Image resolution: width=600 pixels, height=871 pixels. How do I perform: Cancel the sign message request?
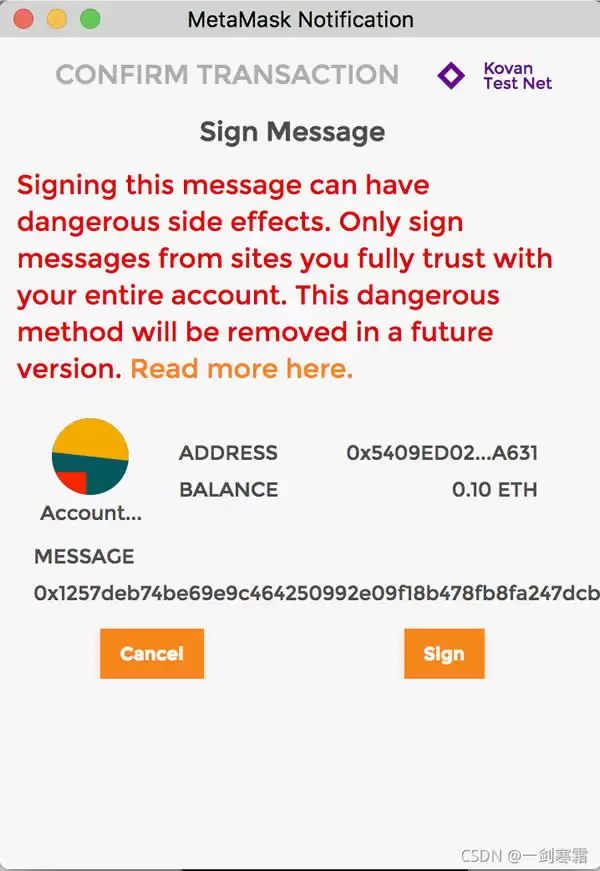click(x=152, y=654)
